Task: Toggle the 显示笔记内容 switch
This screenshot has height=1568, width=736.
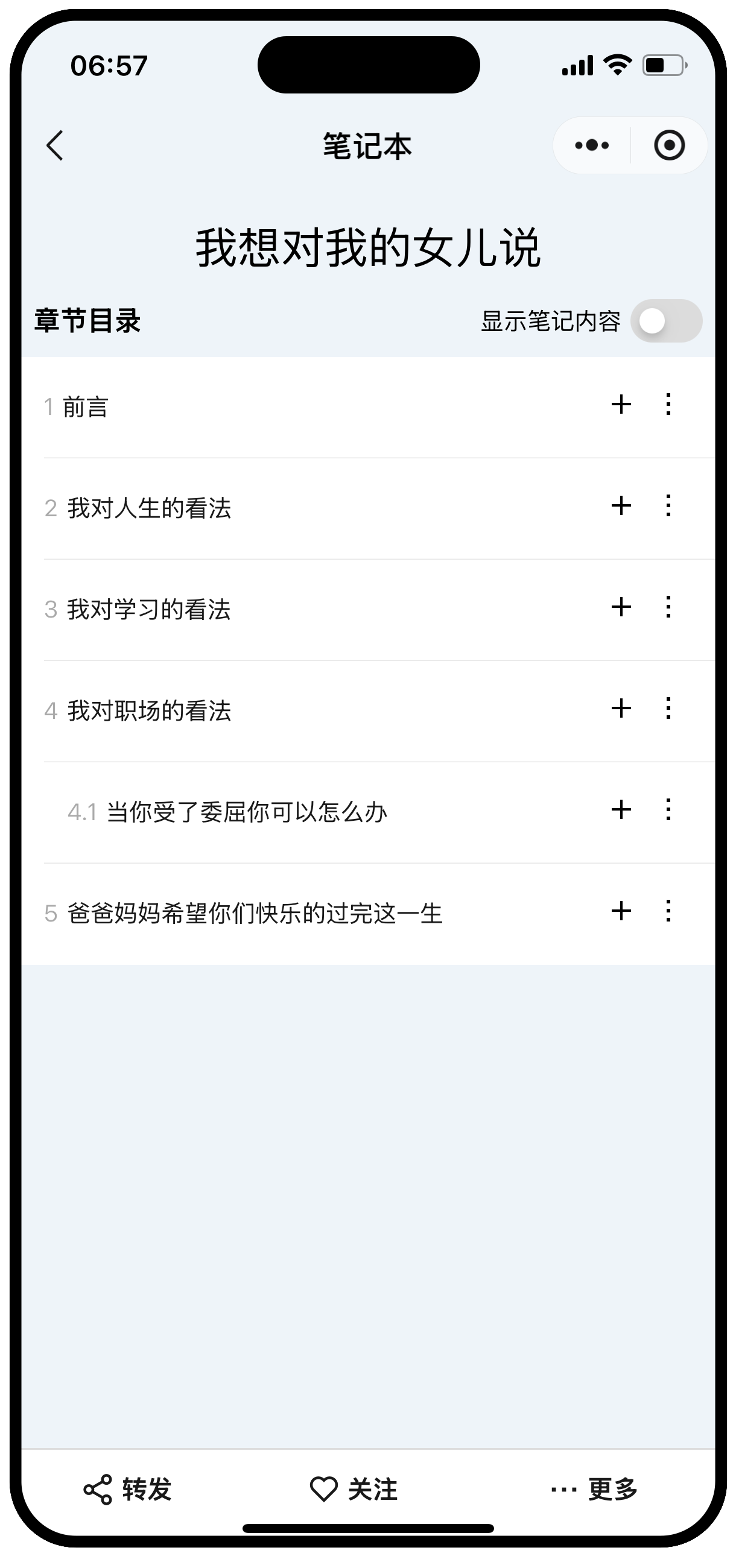Action: (666, 321)
